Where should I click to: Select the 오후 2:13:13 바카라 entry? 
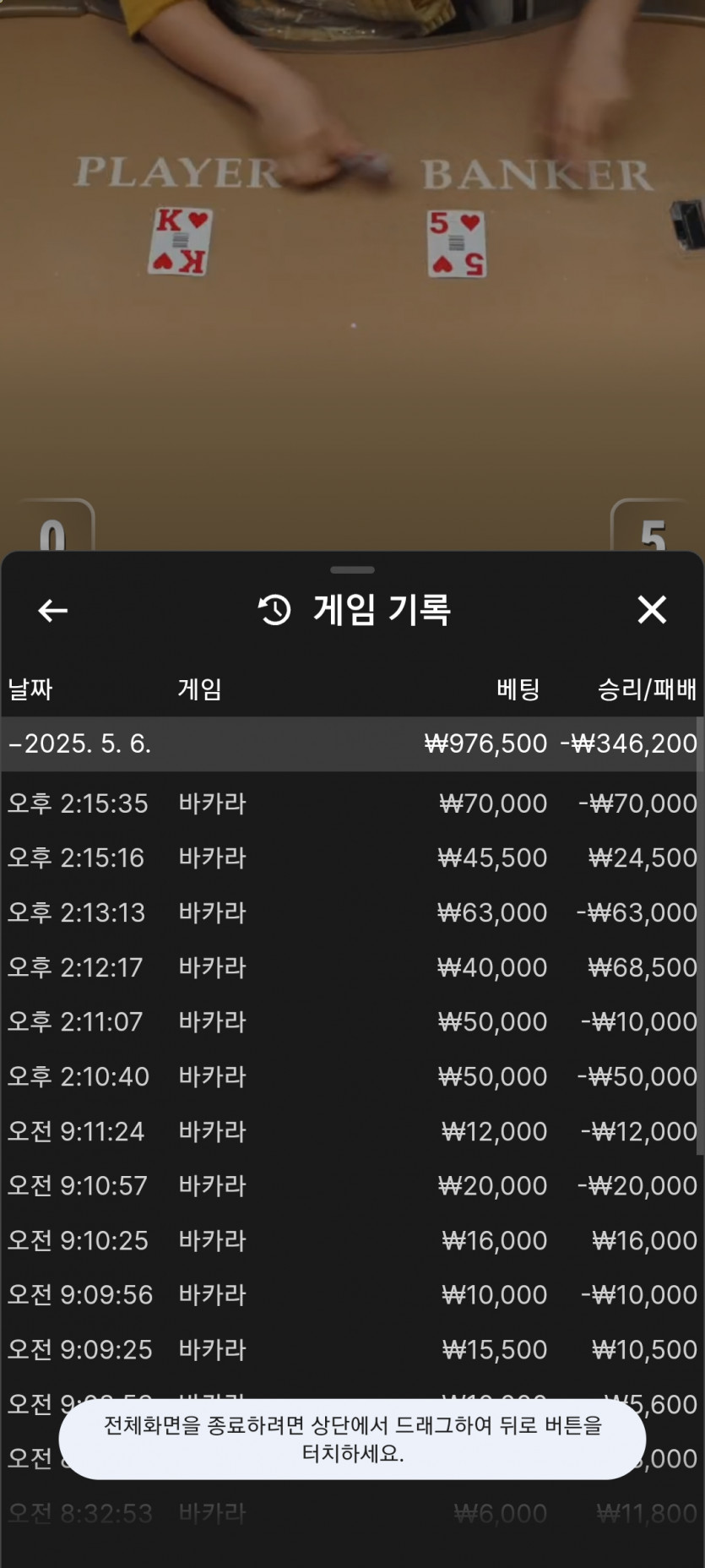(351, 913)
